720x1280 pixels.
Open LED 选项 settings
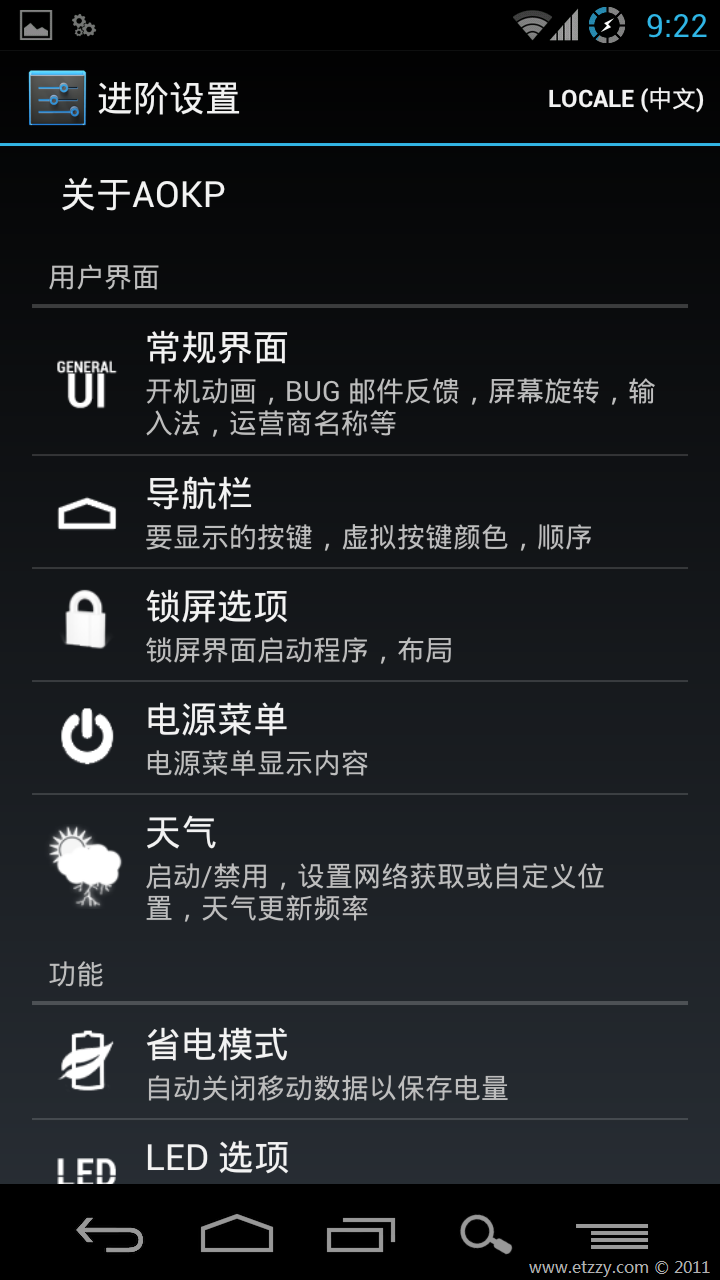point(360,1153)
